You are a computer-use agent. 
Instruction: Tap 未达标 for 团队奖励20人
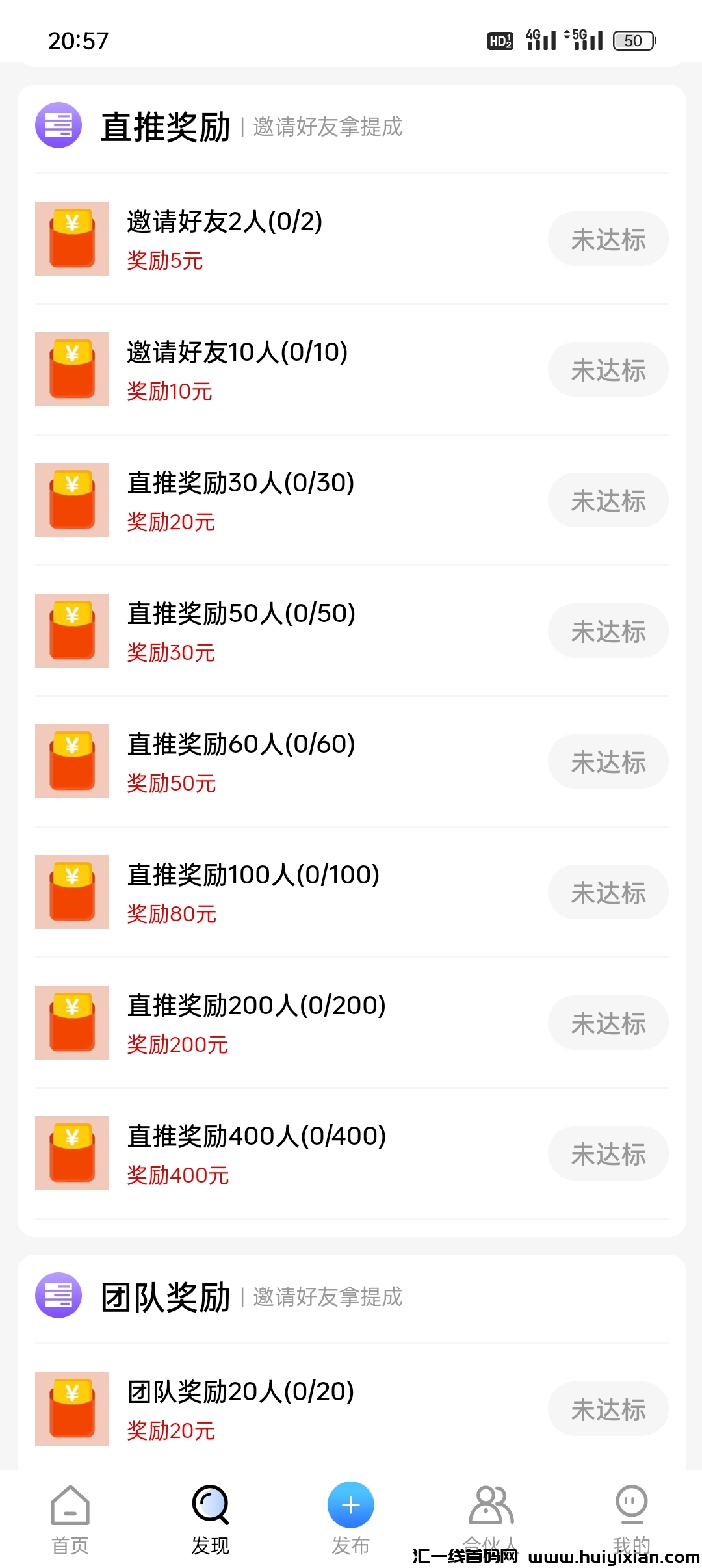[x=608, y=1409]
